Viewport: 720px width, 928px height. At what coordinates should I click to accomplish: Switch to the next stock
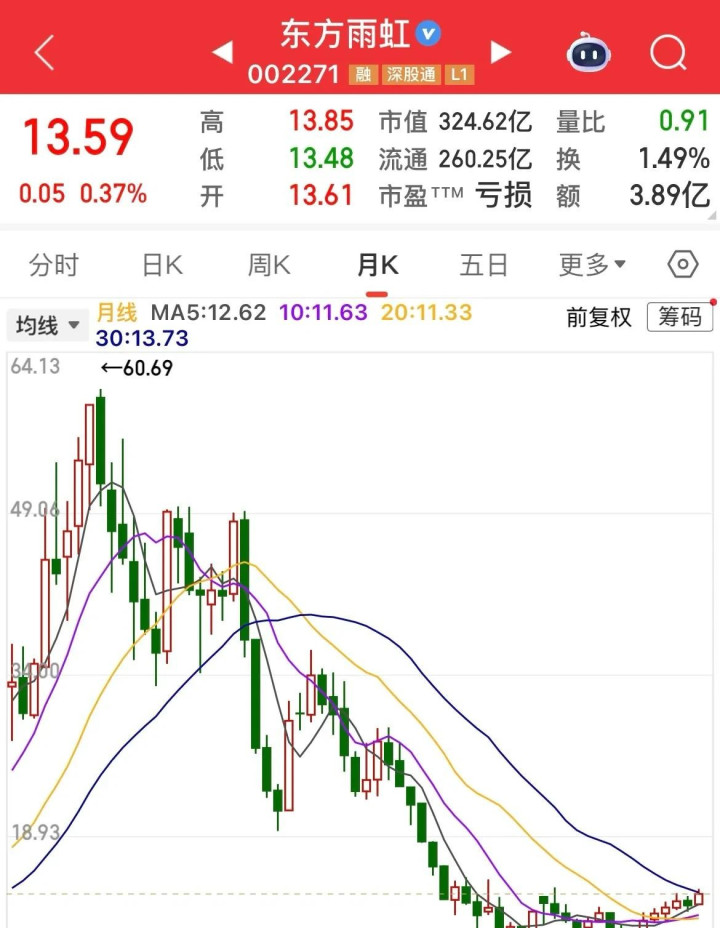(500, 52)
